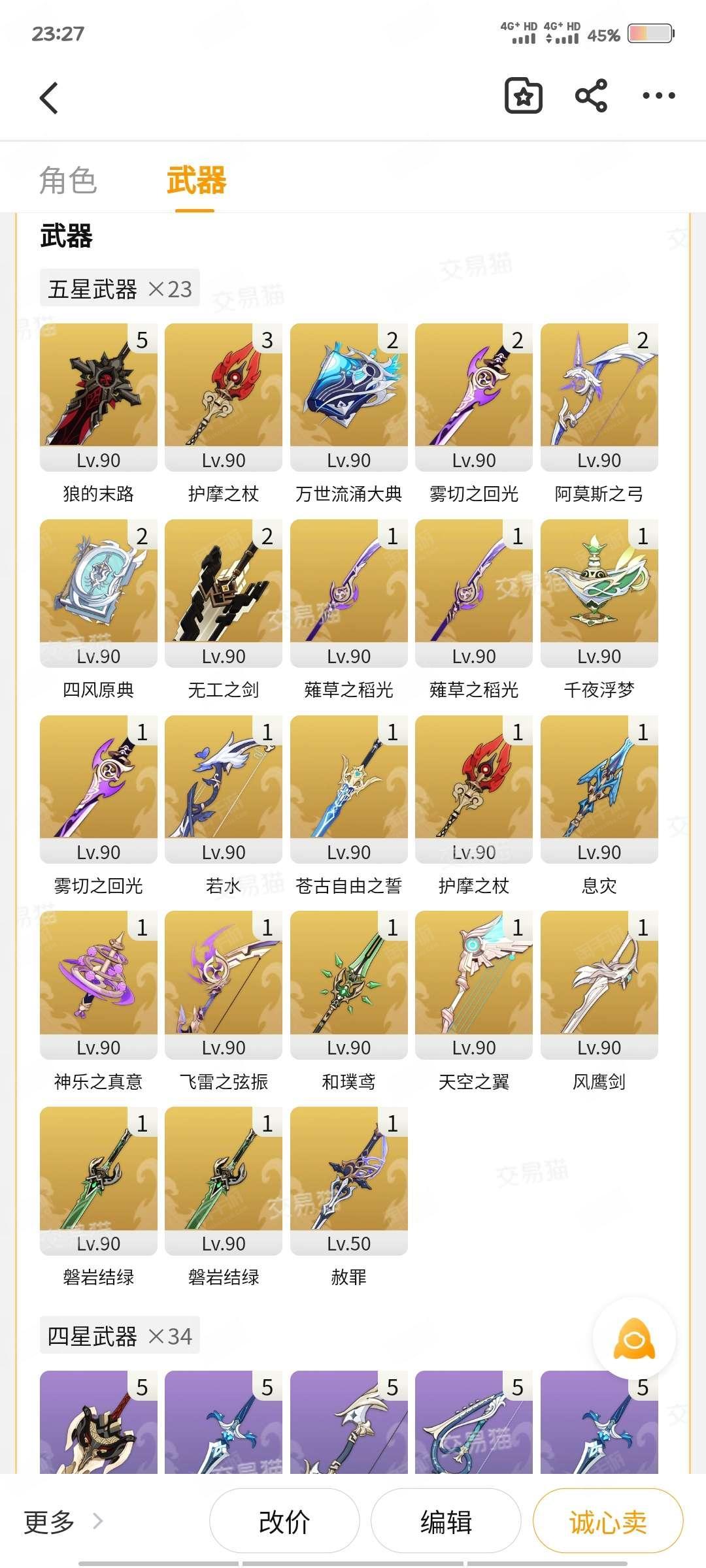The image size is (706, 1568).
Task: Tap the 编辑 button
Action: pos(446,1521)
